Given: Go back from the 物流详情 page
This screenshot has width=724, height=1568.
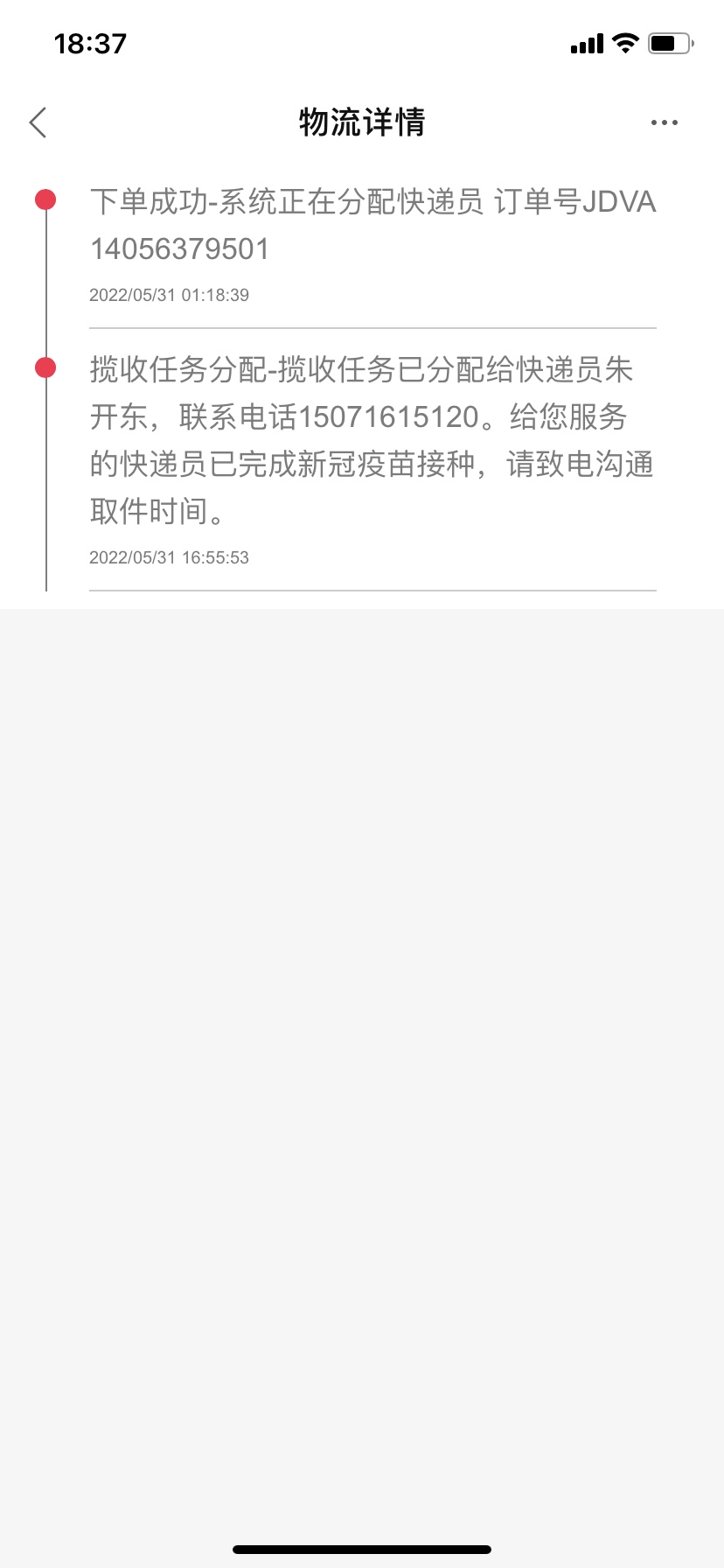Looking at the screenshot, I should click(x=38, y=122).
